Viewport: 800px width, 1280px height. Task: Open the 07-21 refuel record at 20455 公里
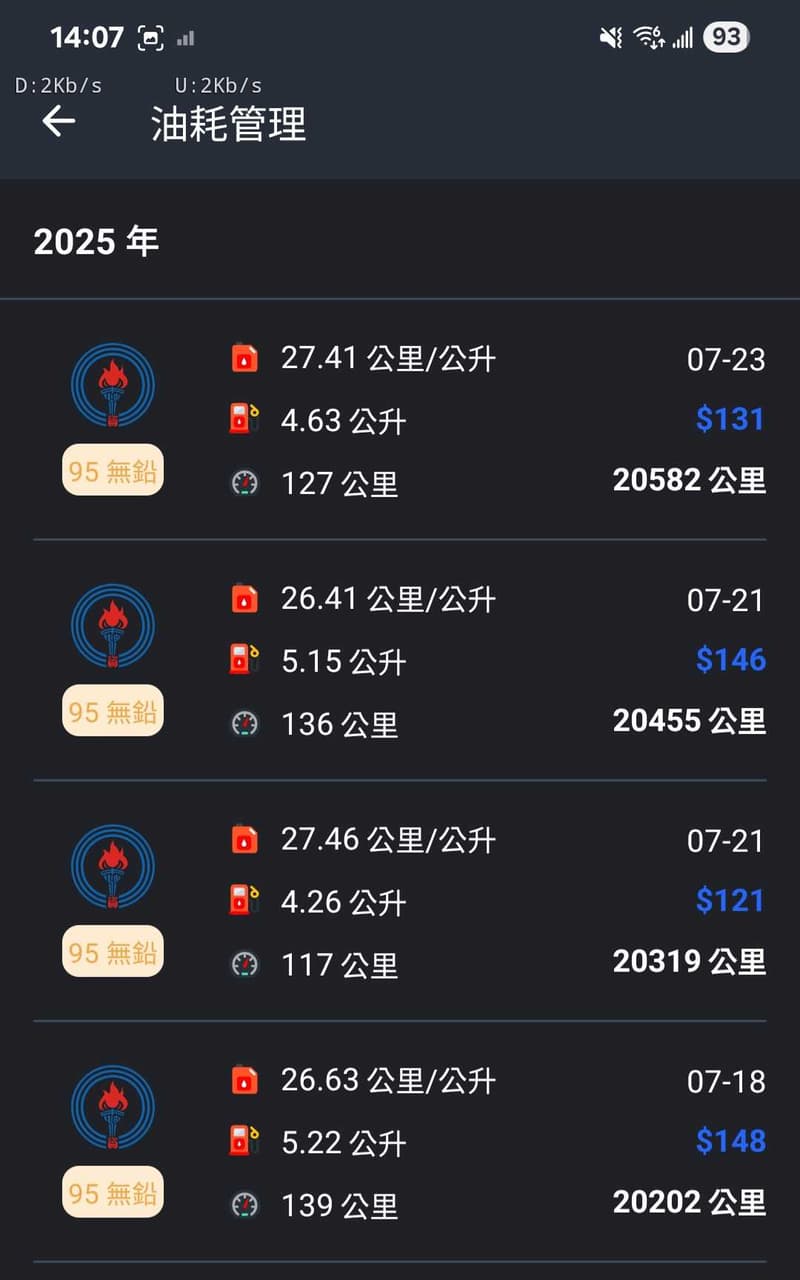(x=400, y=661)
